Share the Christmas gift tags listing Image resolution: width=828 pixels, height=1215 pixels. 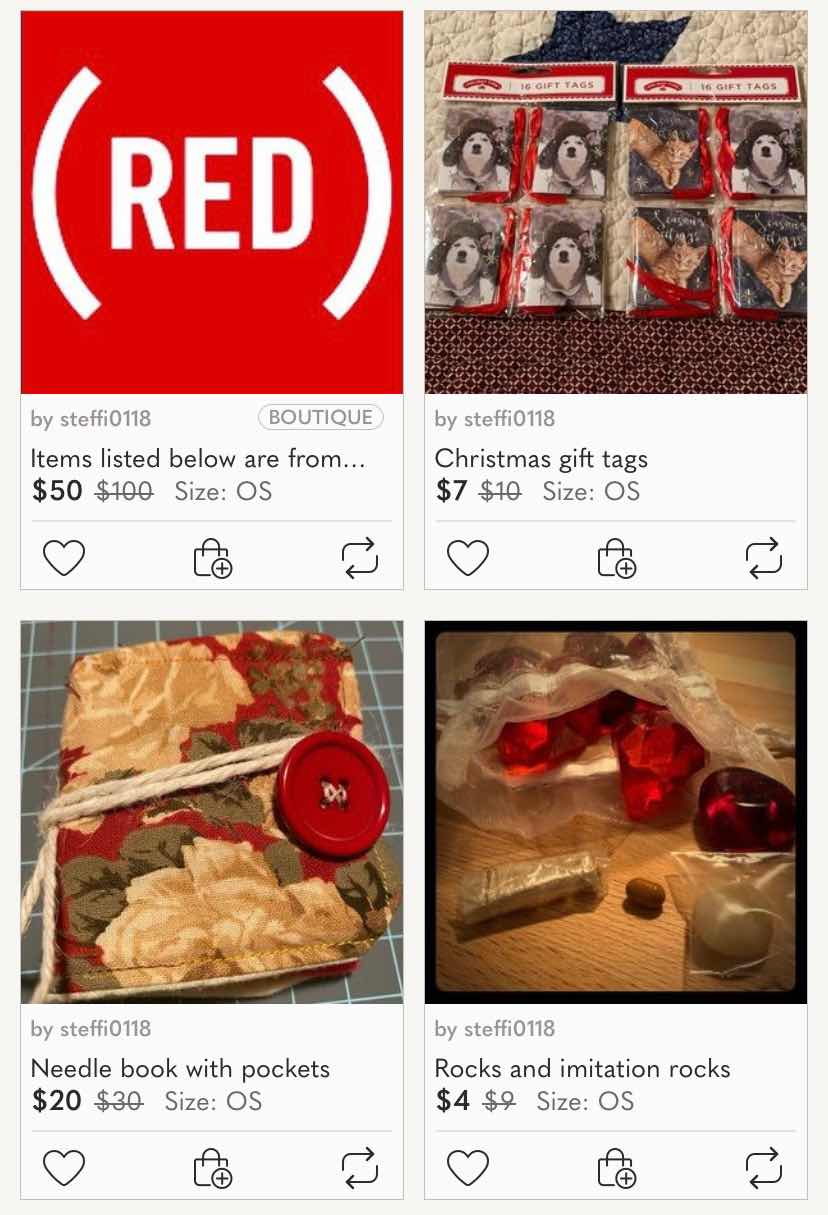coord(763,558)
